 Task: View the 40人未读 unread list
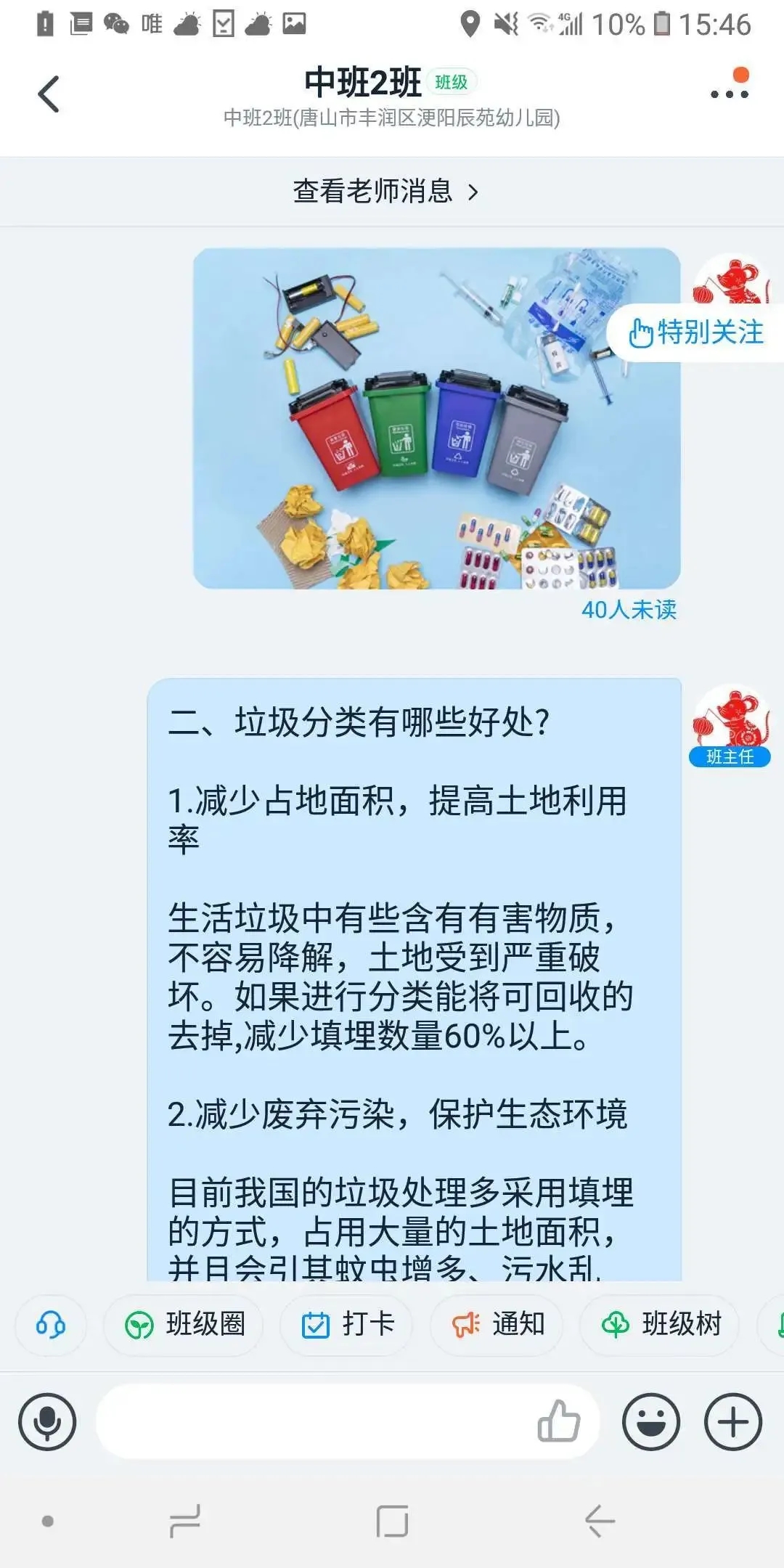coord(629,610)
